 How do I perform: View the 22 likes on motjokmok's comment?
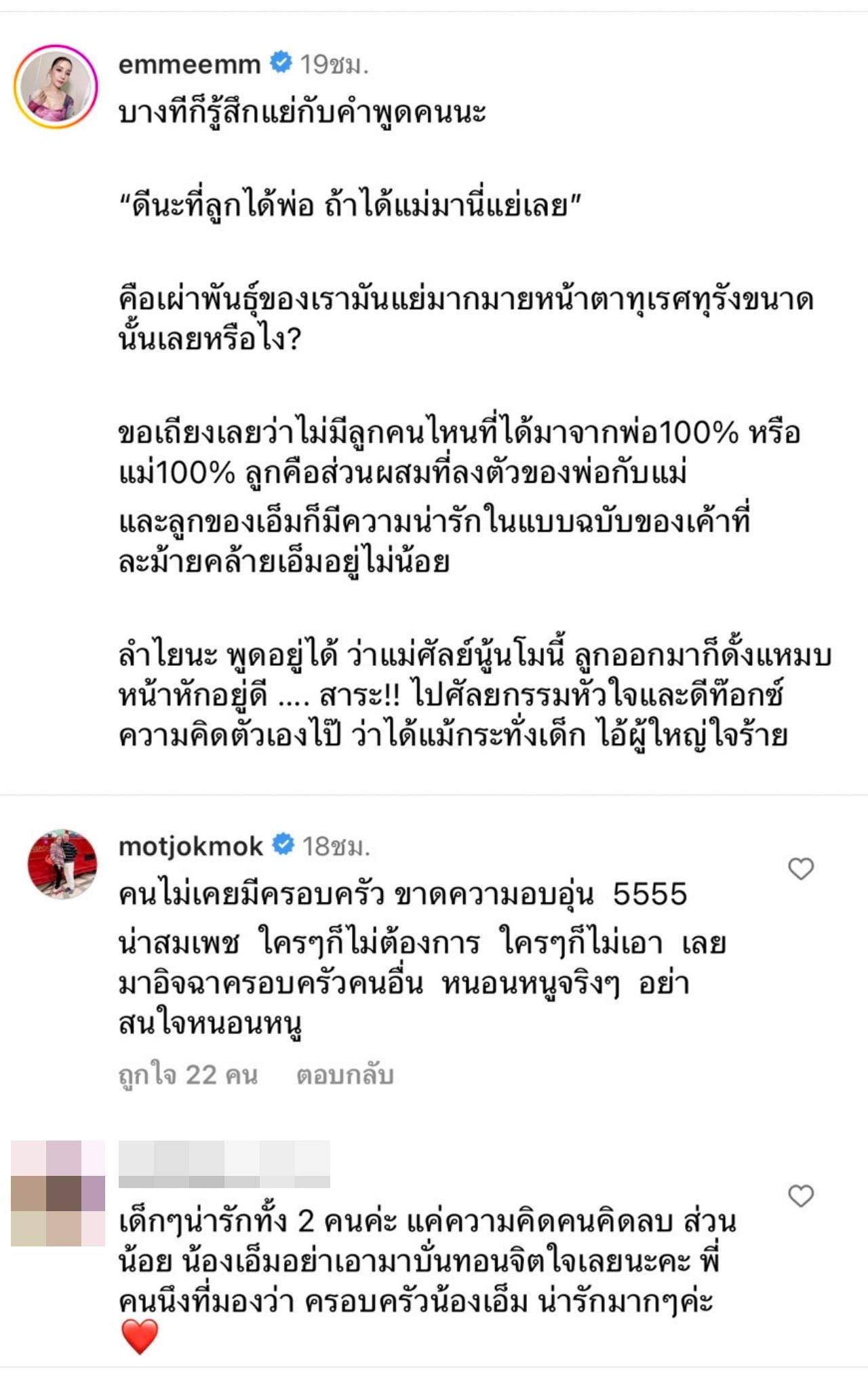point(188,1076)
